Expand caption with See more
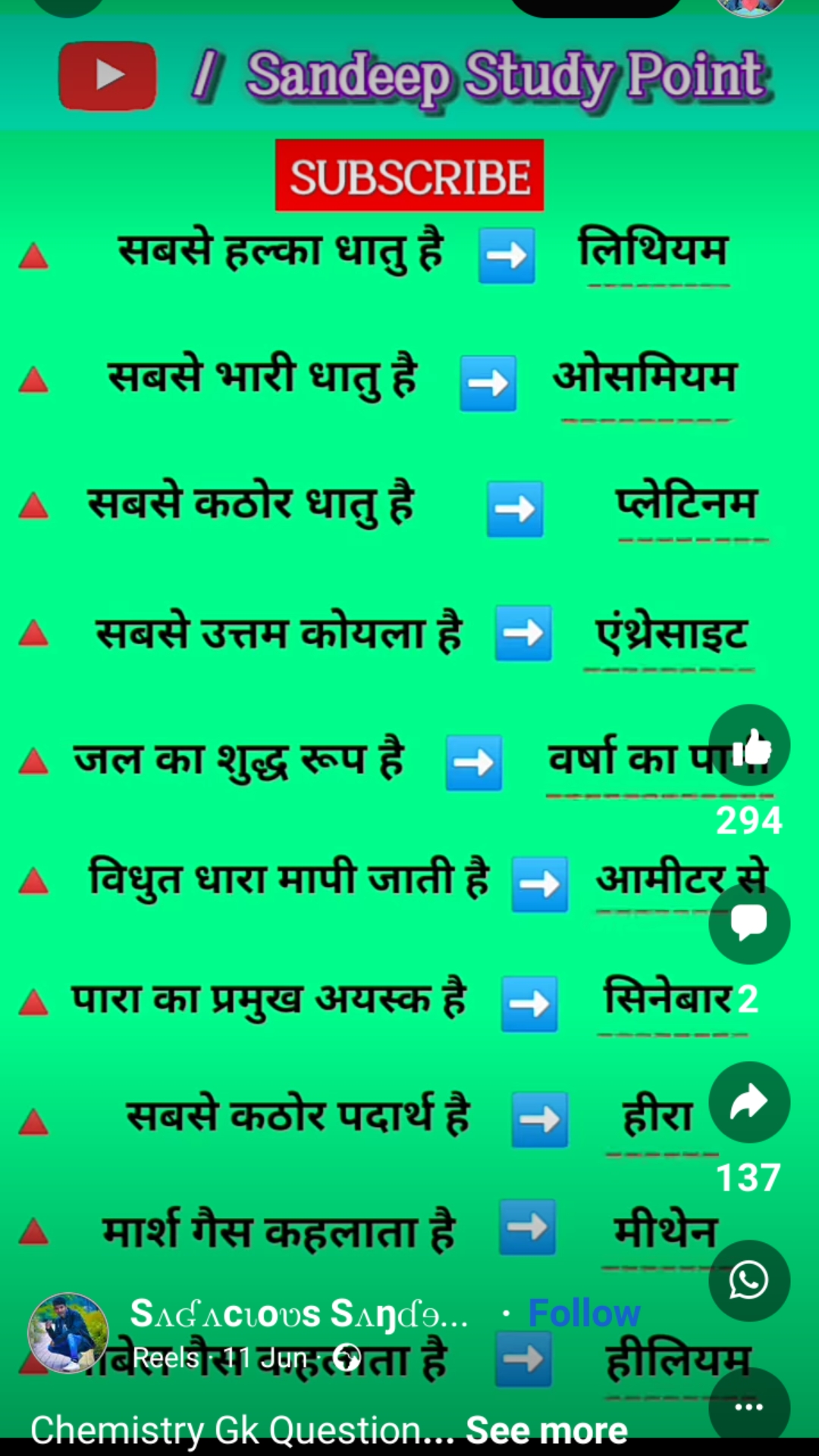 546,1430
